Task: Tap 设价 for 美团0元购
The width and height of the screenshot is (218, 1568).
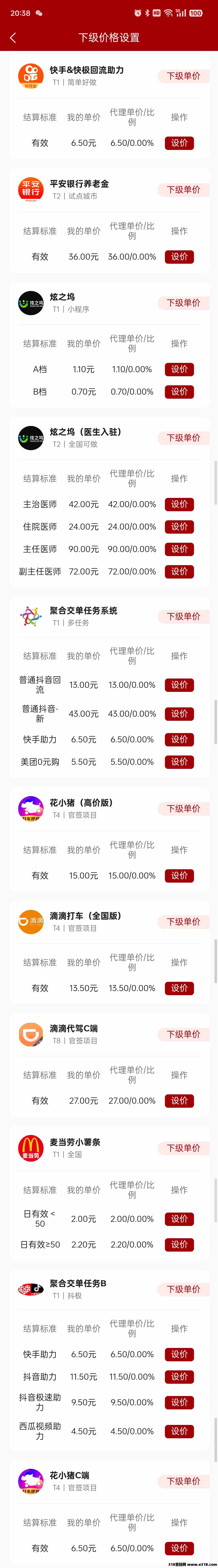Action: pyautogui.click(x=179, y=762)
